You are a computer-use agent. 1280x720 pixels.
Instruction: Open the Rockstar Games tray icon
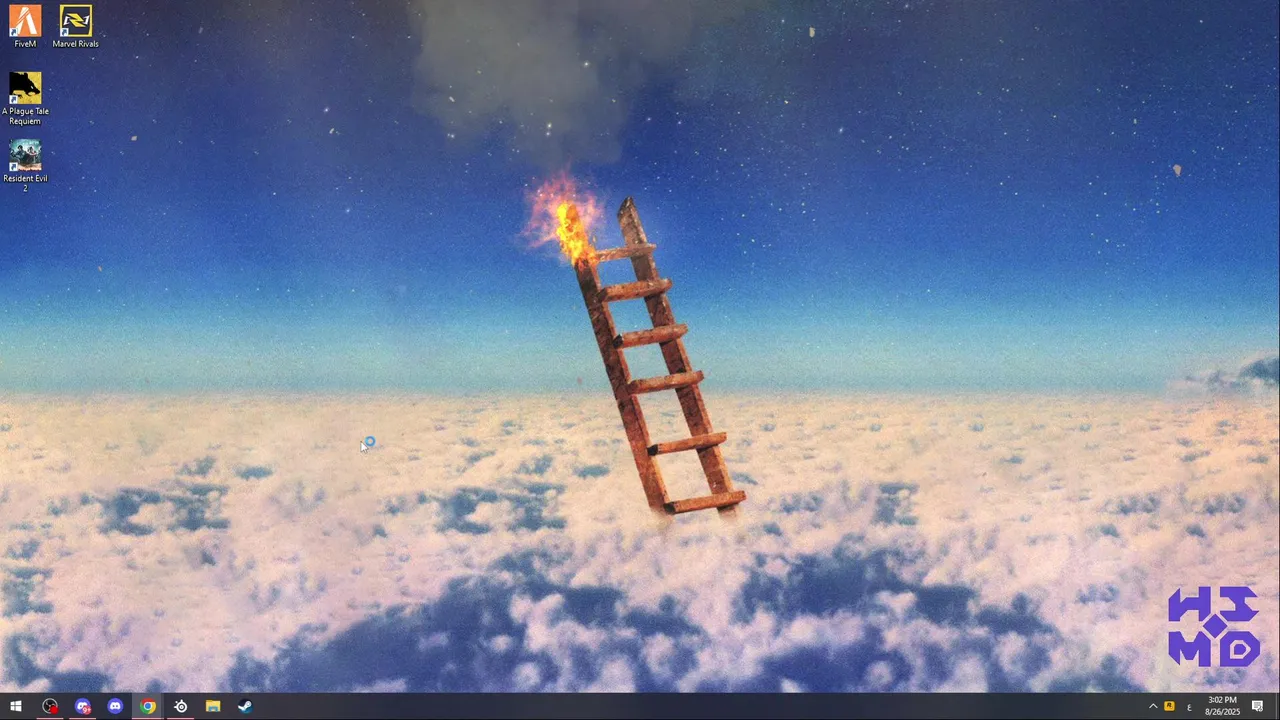pos(1169,706)
